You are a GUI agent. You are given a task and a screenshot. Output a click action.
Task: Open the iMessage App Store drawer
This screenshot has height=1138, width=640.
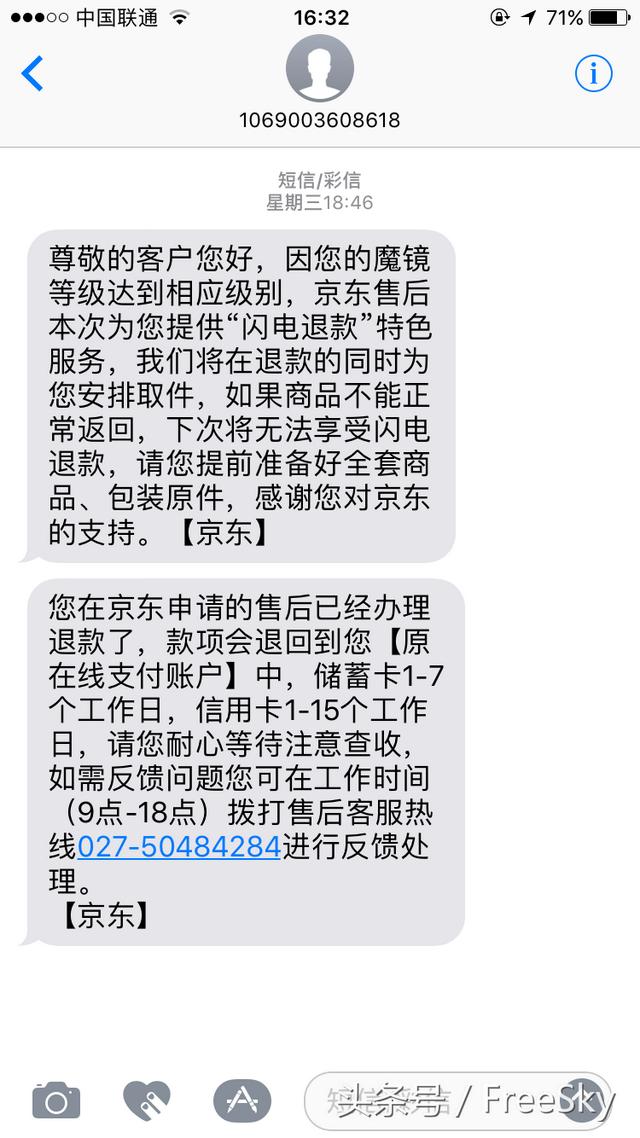pyautogui.click(x=242, y=1100)
